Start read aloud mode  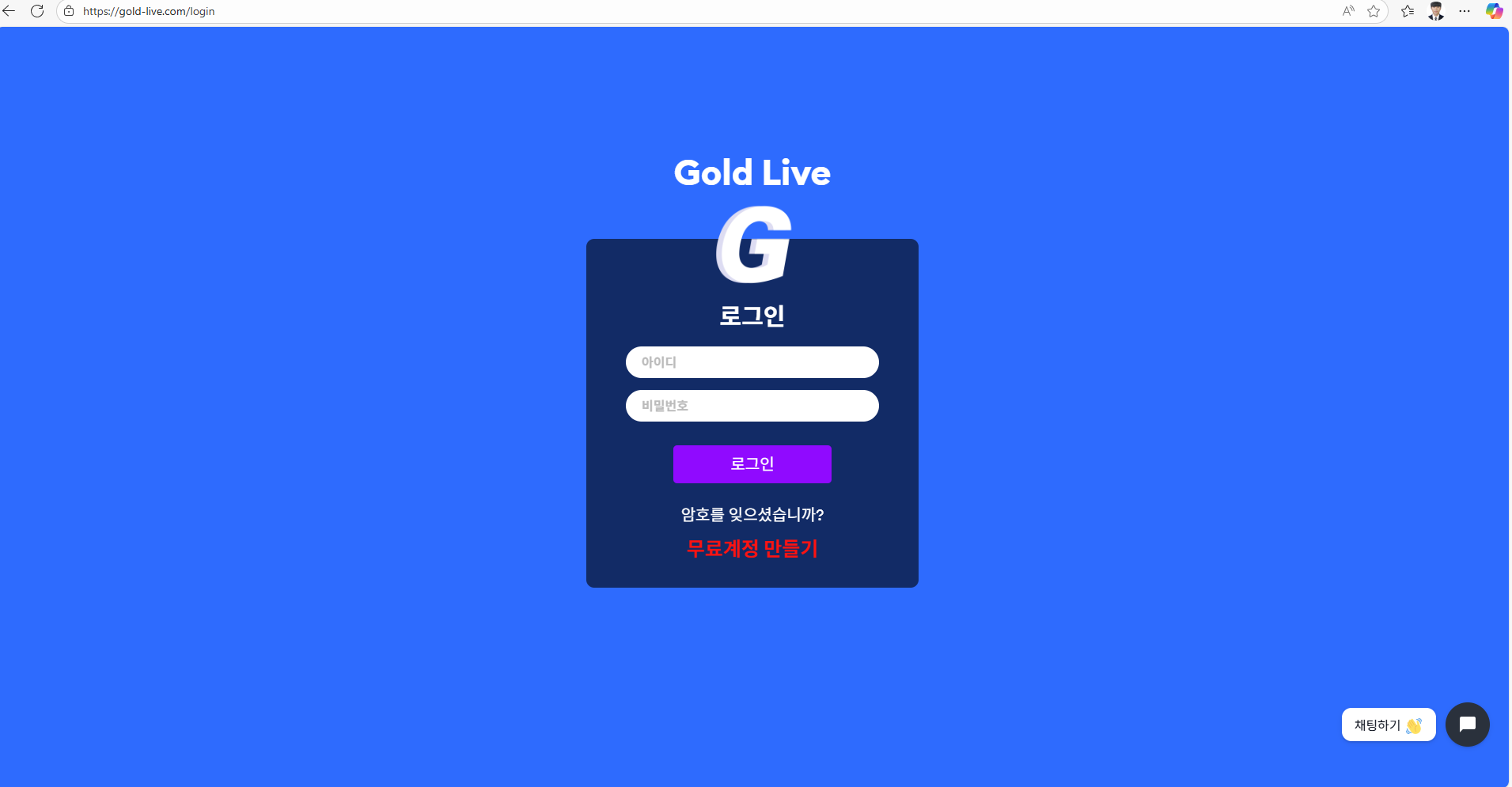tap(1348, 11)
